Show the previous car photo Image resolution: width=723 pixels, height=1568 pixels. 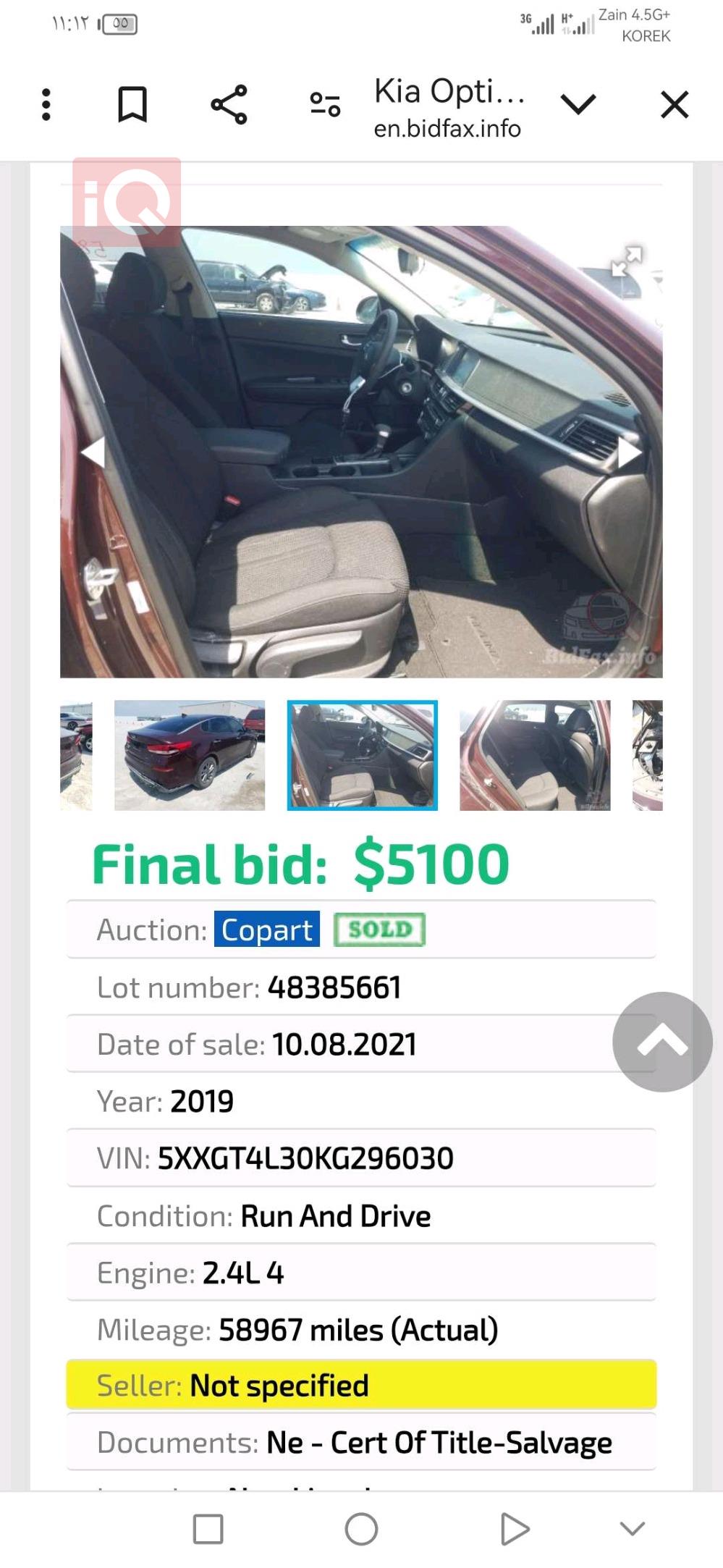[x=93, y=452]
